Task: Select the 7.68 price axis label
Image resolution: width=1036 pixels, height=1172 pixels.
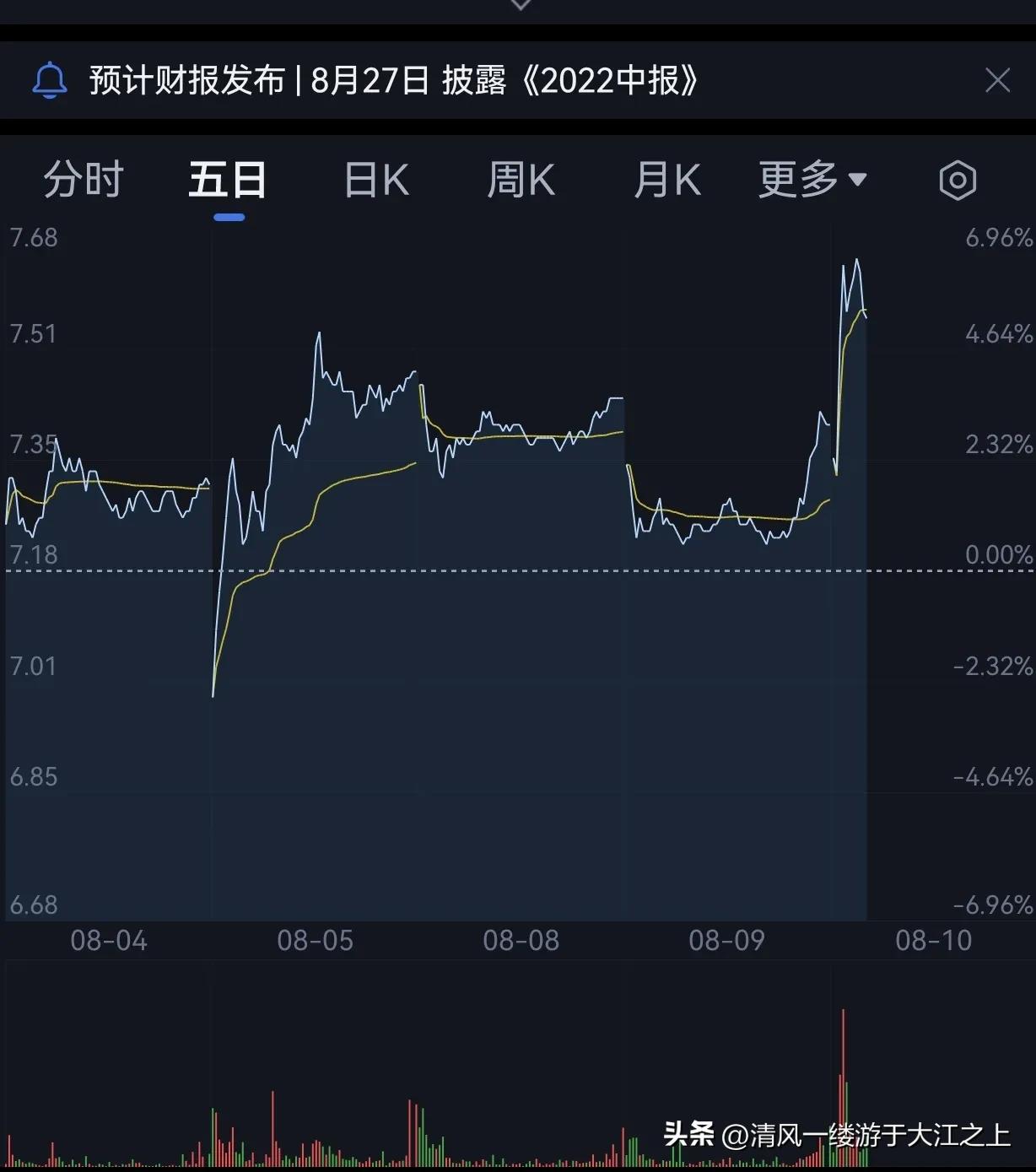Action: point(34,237)
